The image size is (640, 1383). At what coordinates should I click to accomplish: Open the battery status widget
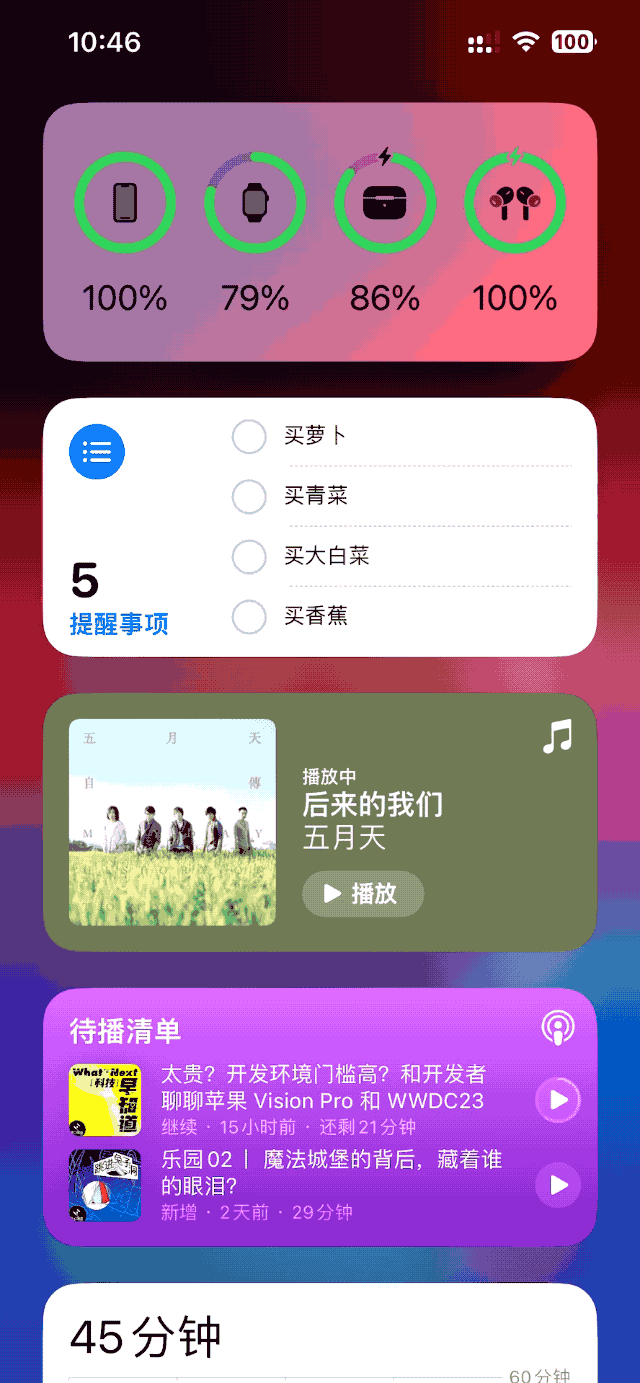[x=320, y=232]
